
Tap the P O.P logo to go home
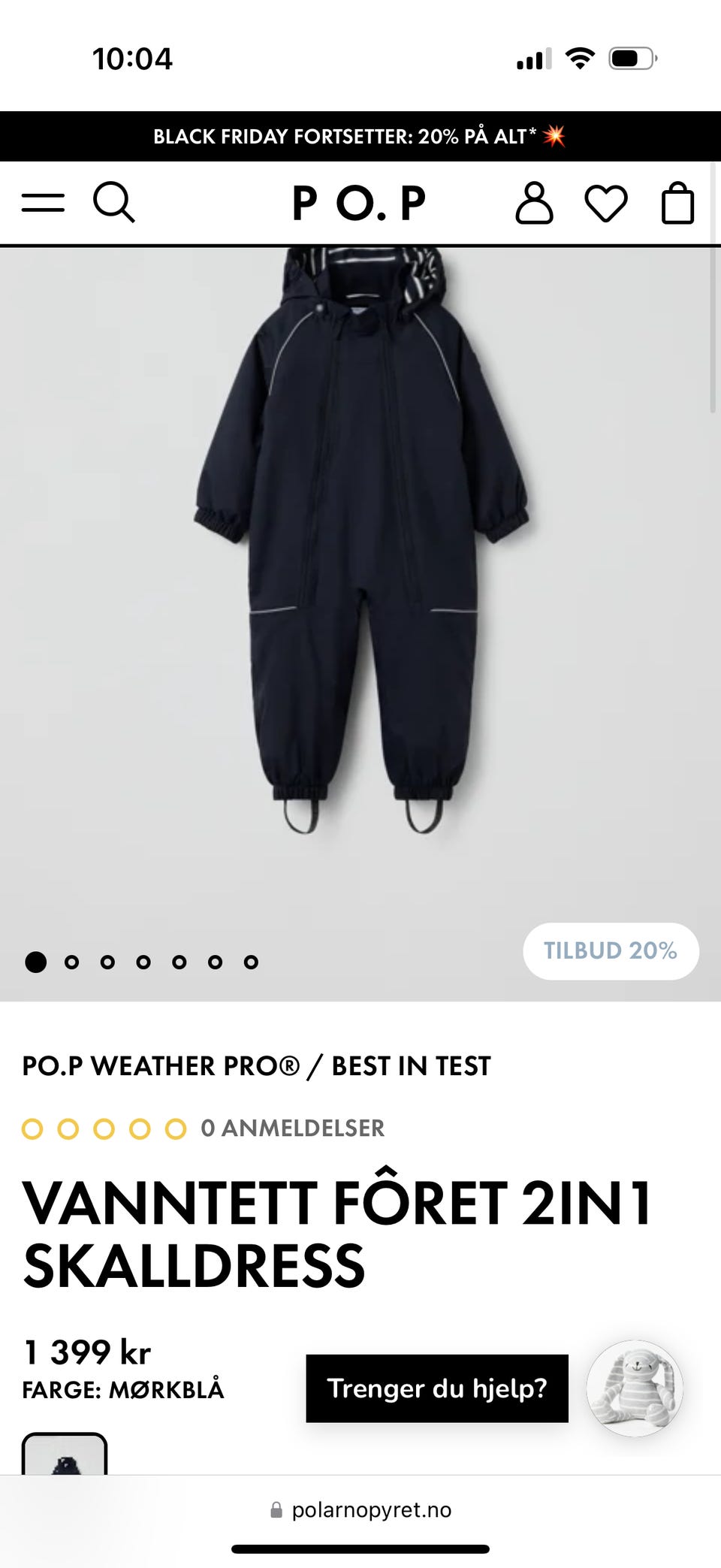[359, 203]
